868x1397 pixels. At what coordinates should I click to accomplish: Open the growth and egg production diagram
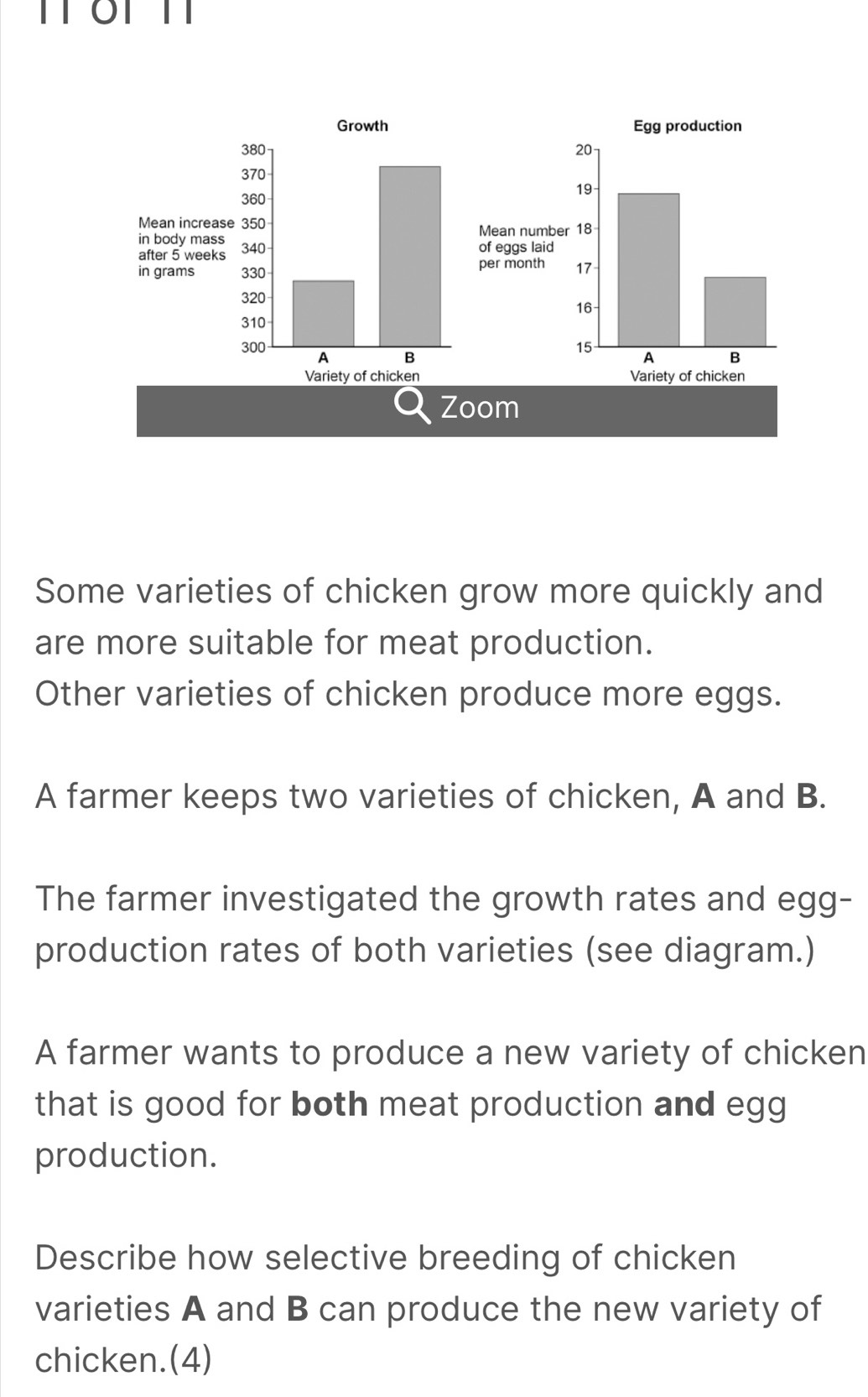pyautogui.click(x=457, y=252)
